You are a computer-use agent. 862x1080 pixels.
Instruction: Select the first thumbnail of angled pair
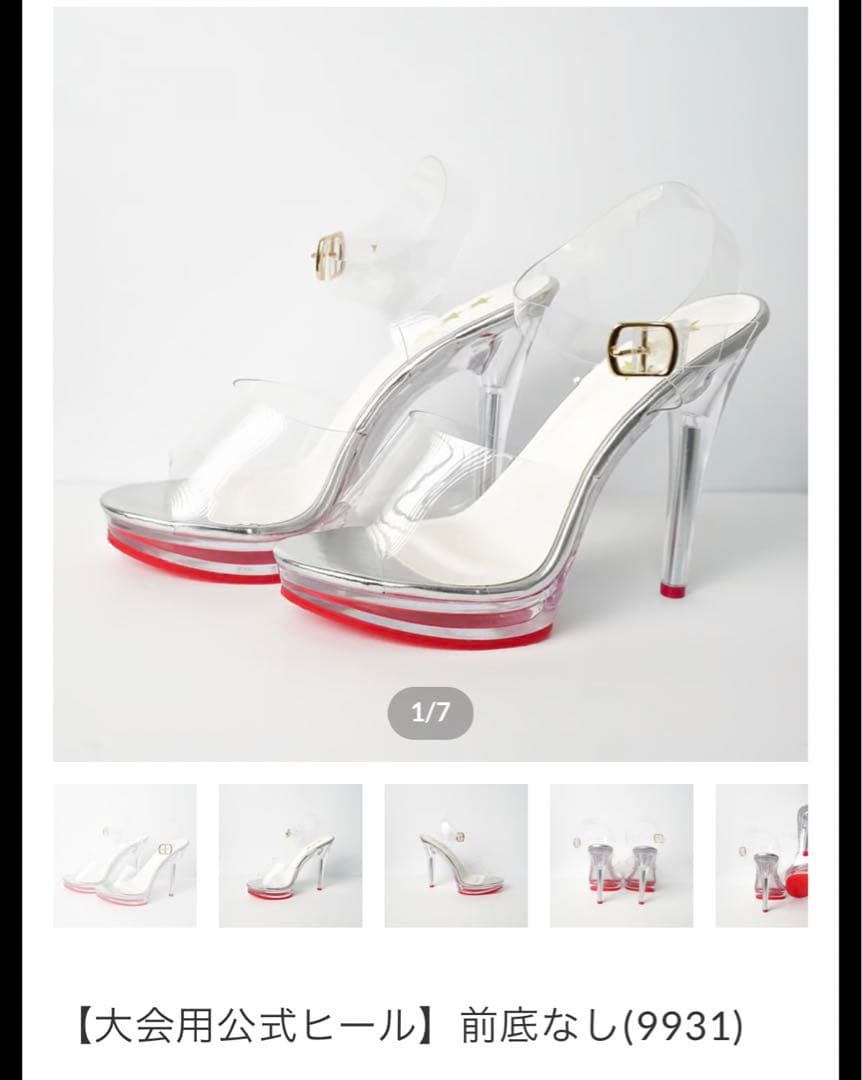(x=125, y=856)
